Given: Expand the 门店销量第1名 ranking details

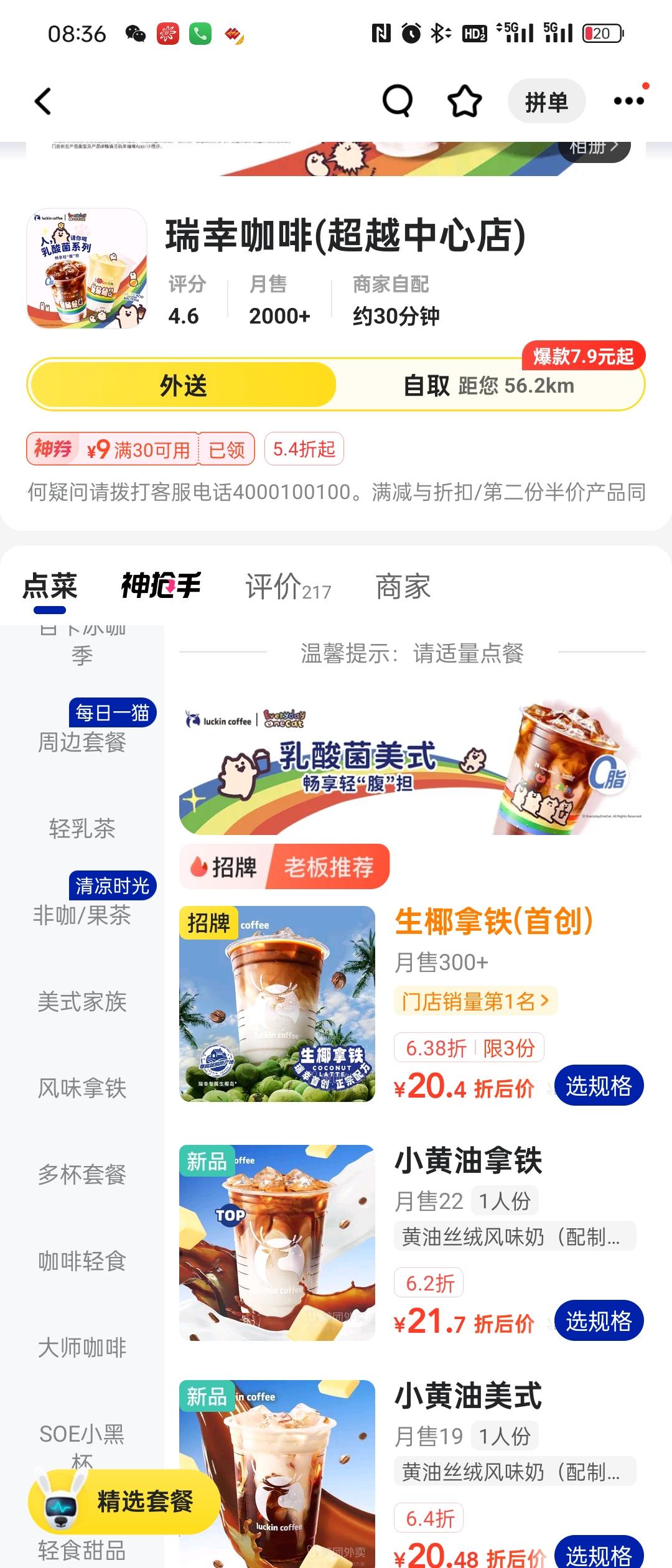Looking at the screenshot, I should coord(477,1002).
